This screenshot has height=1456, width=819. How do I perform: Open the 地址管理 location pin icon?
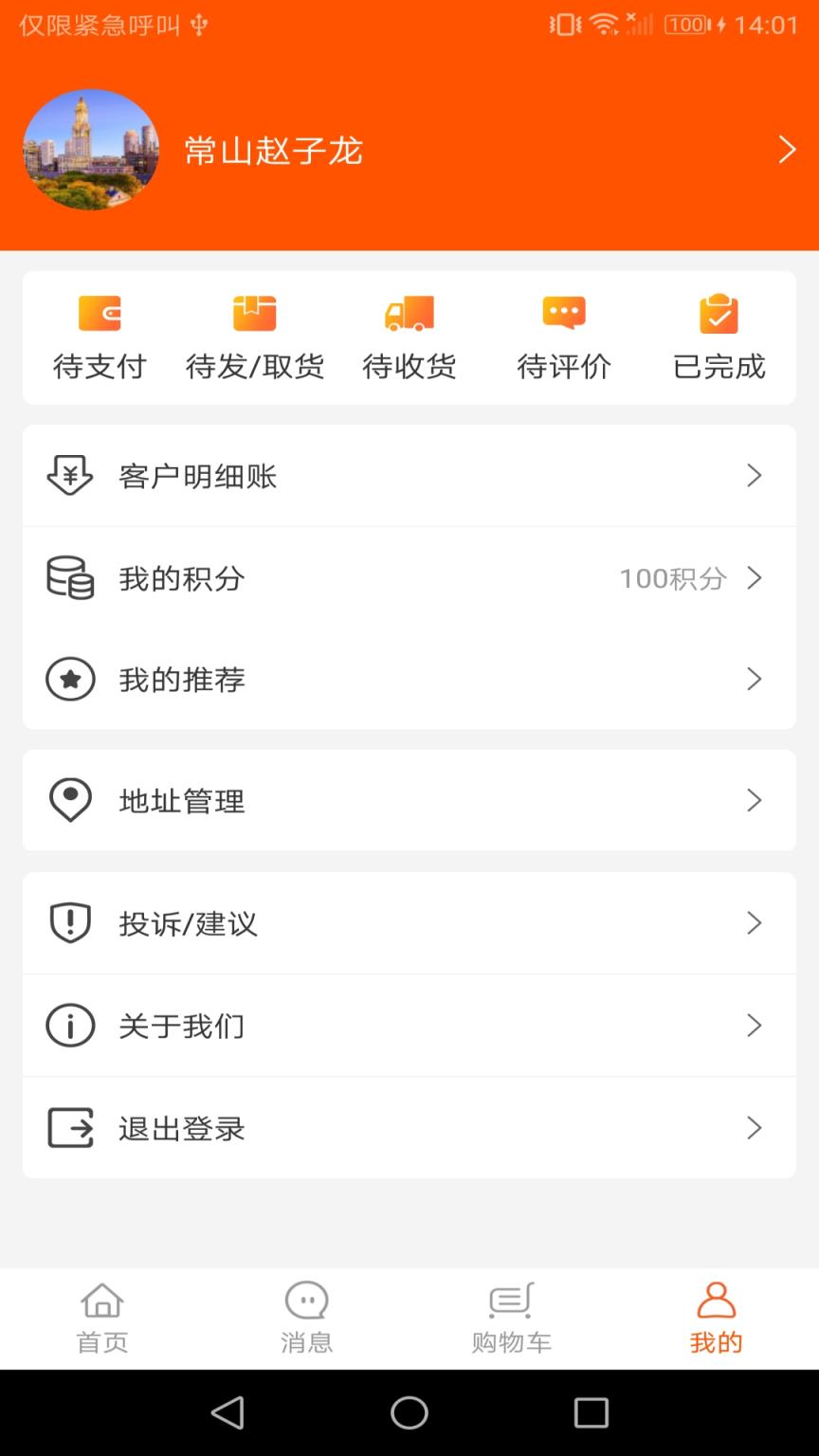click(70, 801)
